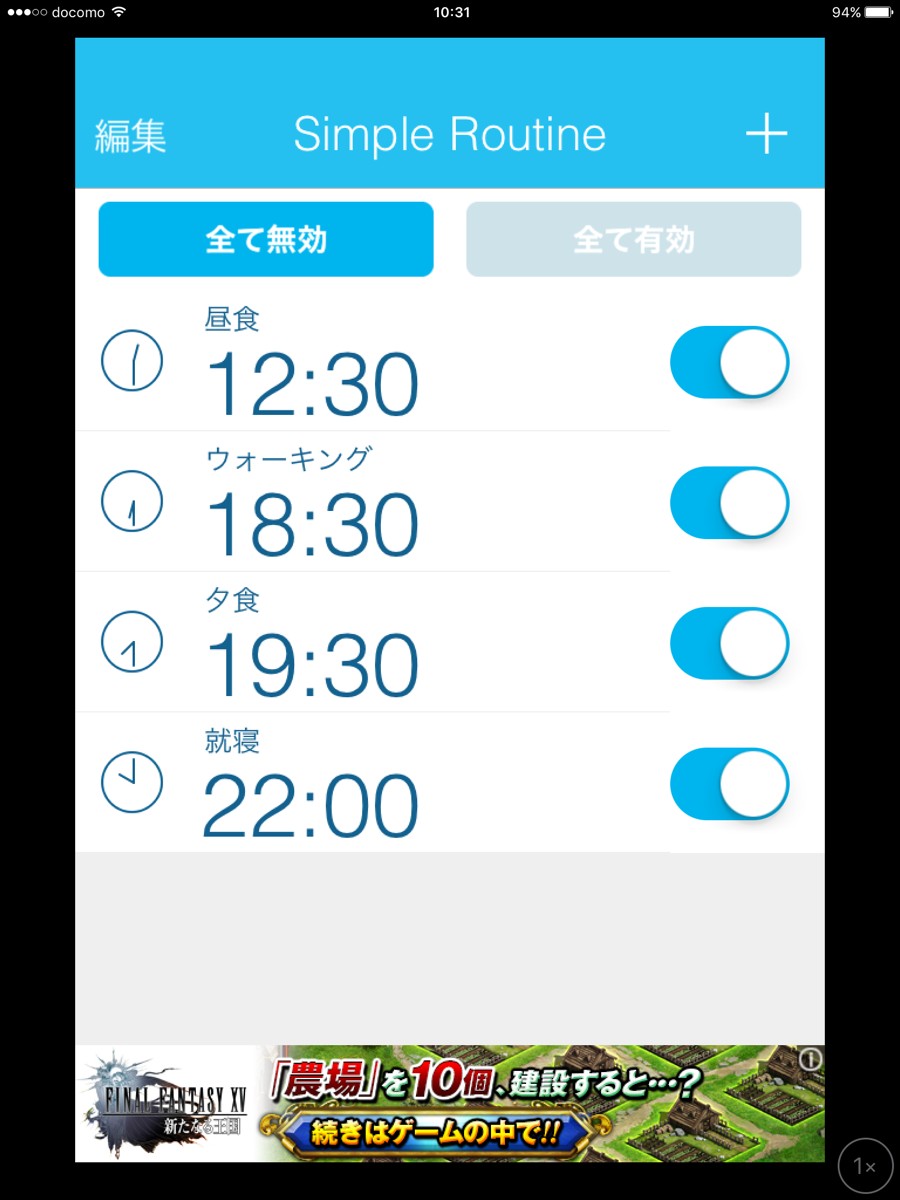Tap the 1× scale button

864,1166
